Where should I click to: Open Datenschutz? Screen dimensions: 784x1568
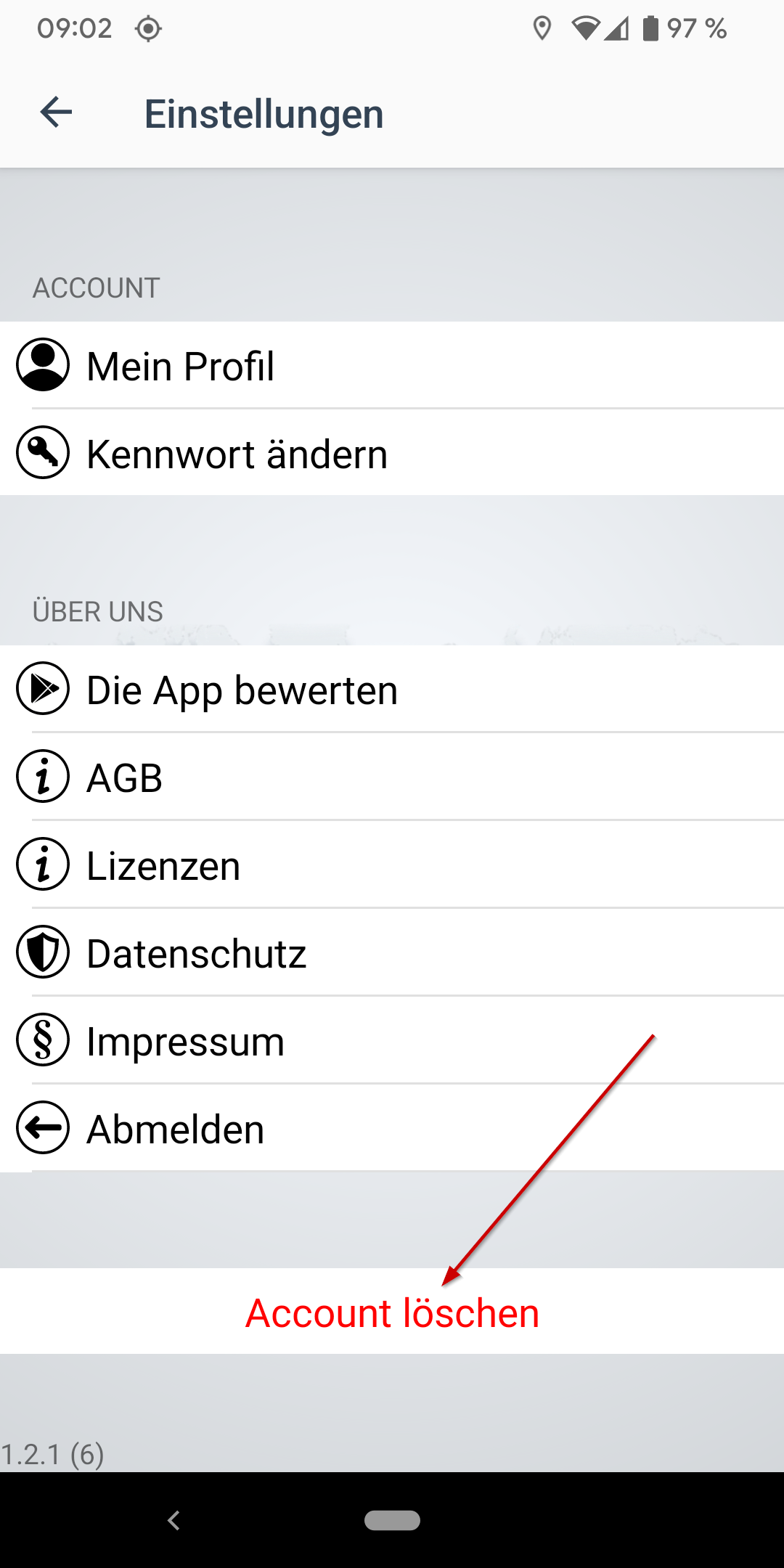pos(392,952)
